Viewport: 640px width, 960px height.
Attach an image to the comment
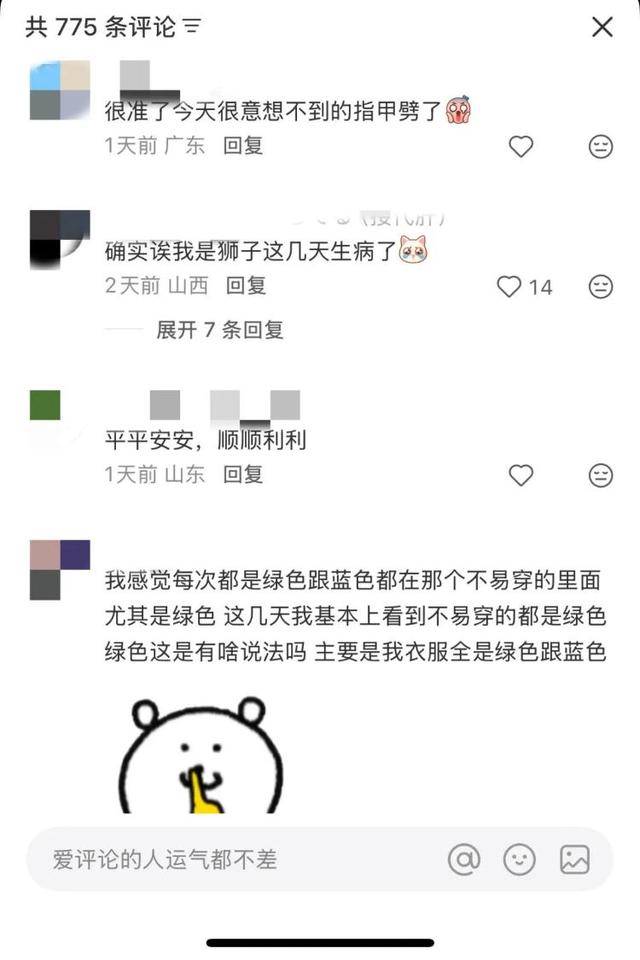(x=575, y=859)
